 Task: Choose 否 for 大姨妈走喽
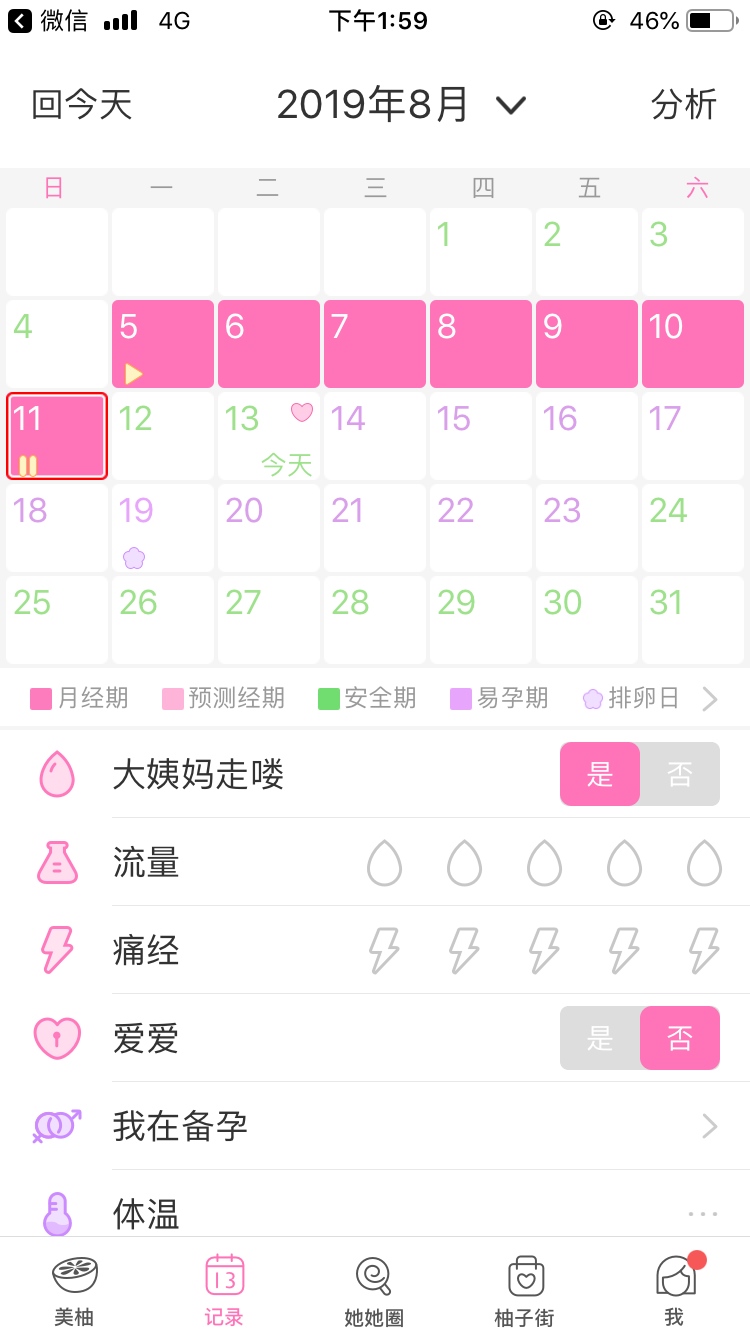(679, 774)
